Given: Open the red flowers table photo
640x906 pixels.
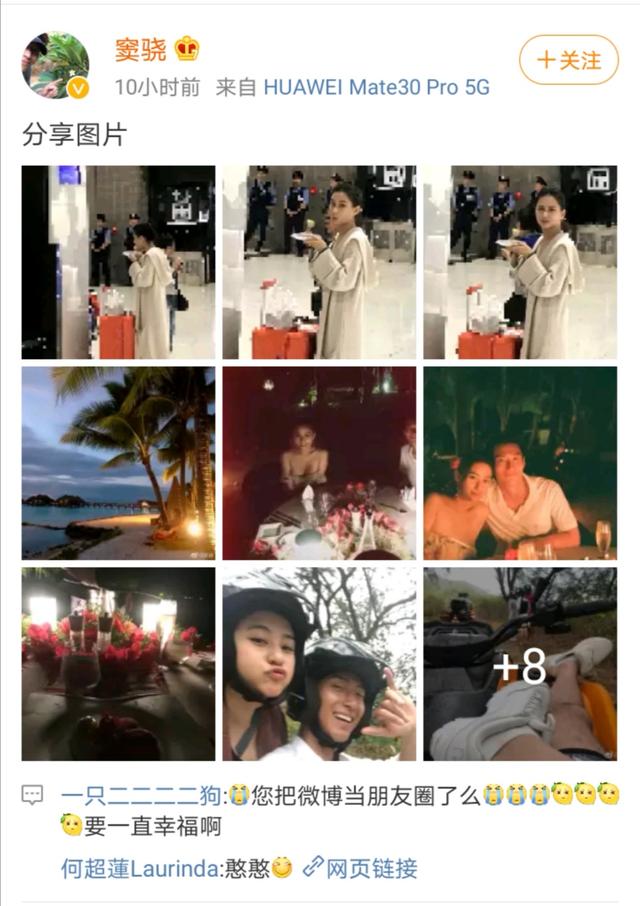Looking at the screenshot, I should pyautogui.click(x=118, y=664).
